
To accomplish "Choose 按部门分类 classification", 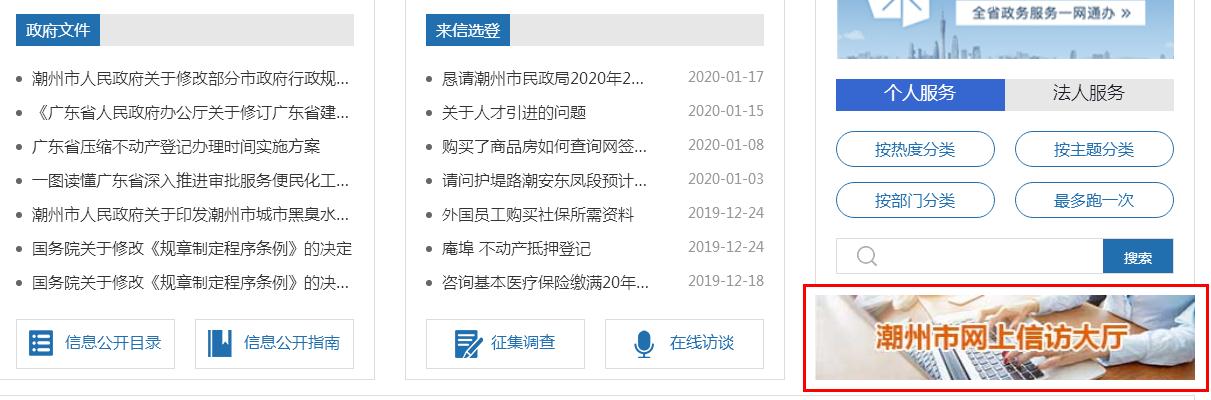I will tap(915, 200).
